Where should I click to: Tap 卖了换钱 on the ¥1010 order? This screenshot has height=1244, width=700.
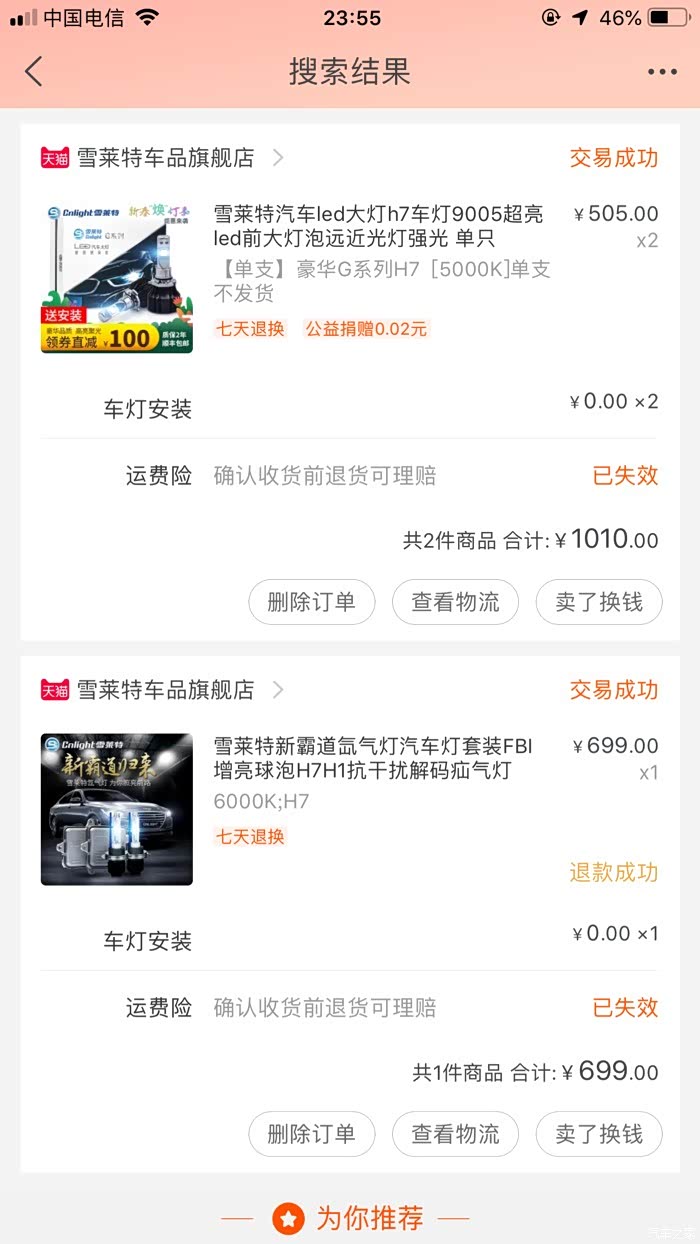(x=599, y=602)
